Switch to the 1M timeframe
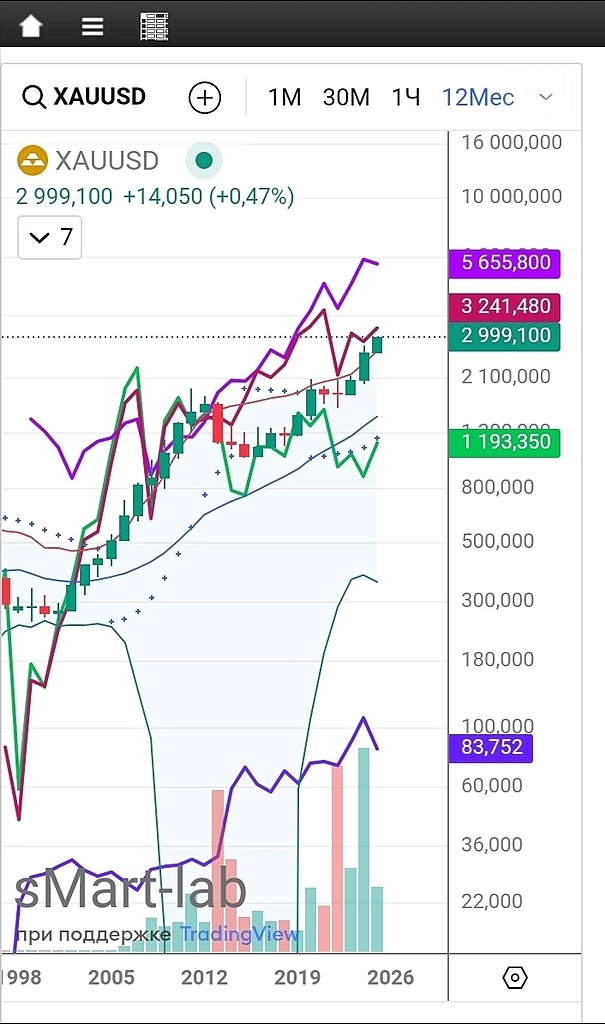The width and height of the screenshot is (605, 1024). coord(284,97)
